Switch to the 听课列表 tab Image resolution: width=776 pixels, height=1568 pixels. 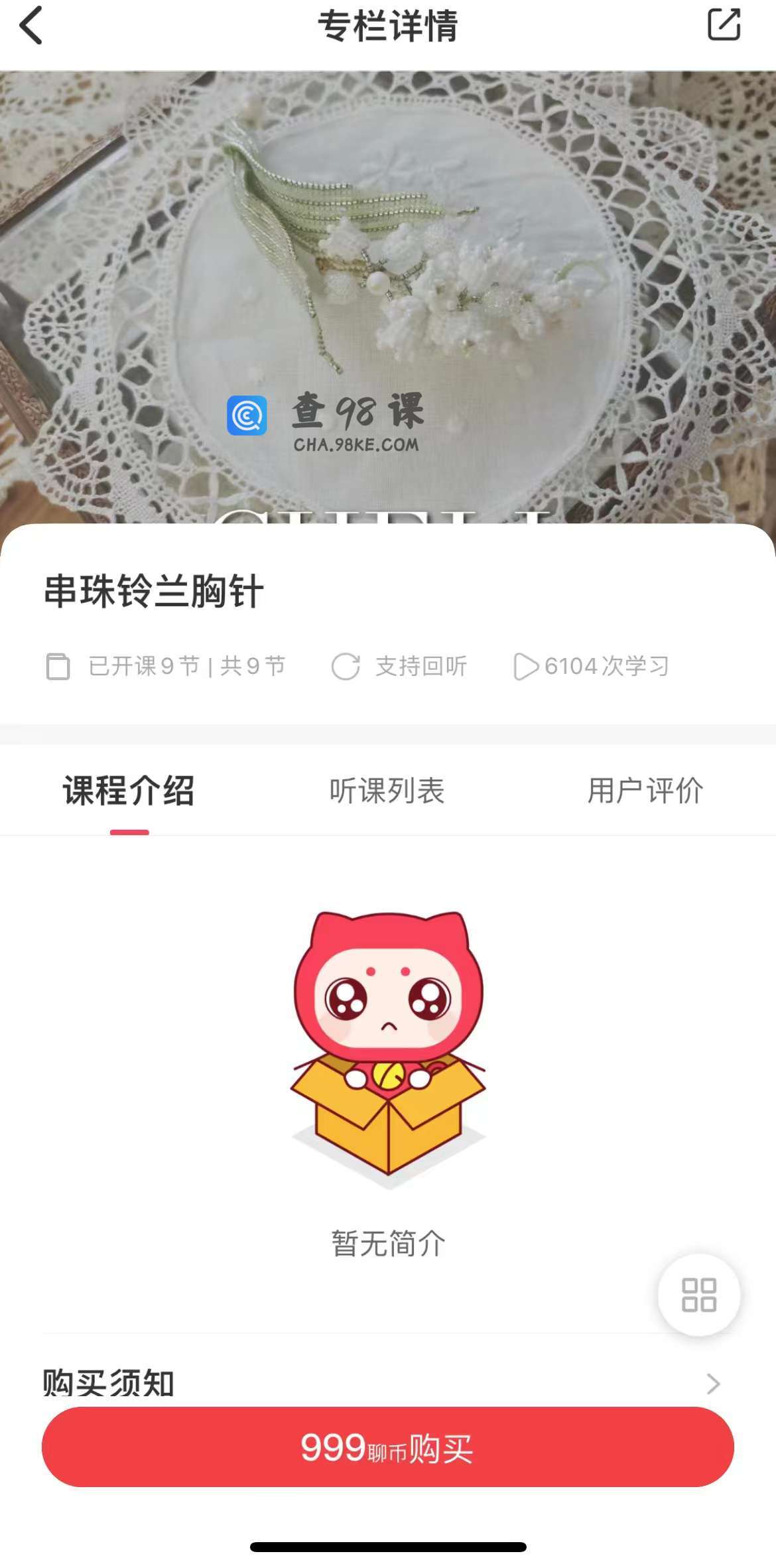coord(387,791)
